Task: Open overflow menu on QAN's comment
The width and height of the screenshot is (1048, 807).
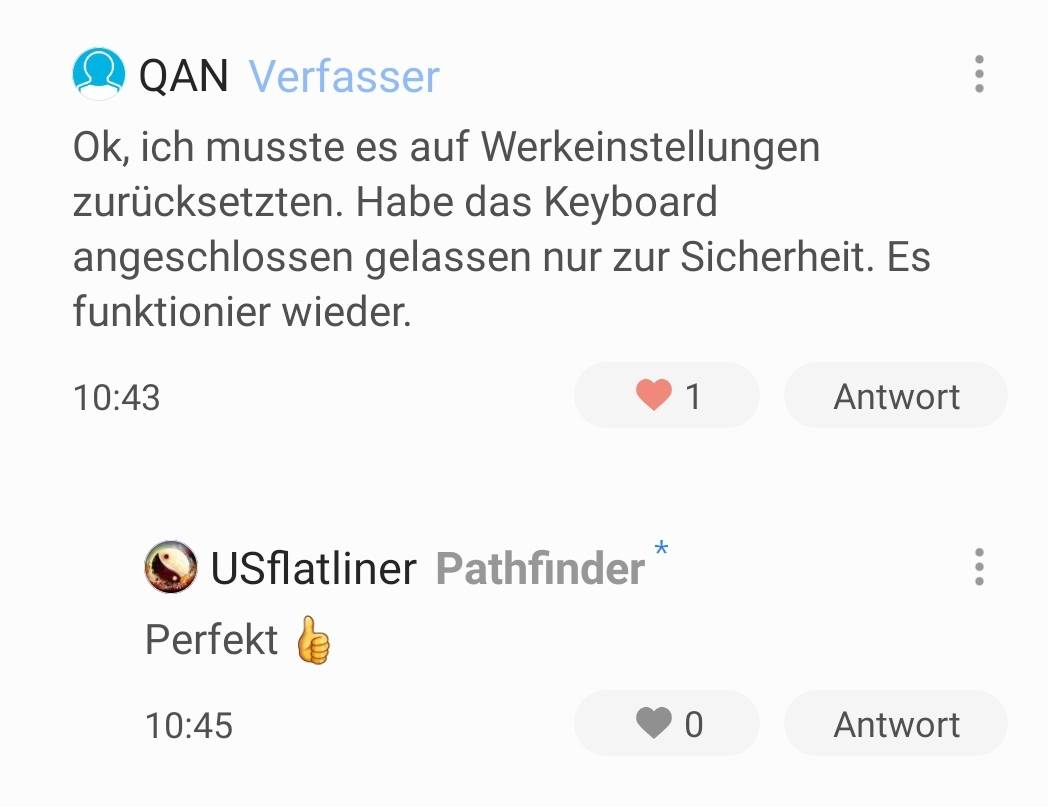Action: 978,74
